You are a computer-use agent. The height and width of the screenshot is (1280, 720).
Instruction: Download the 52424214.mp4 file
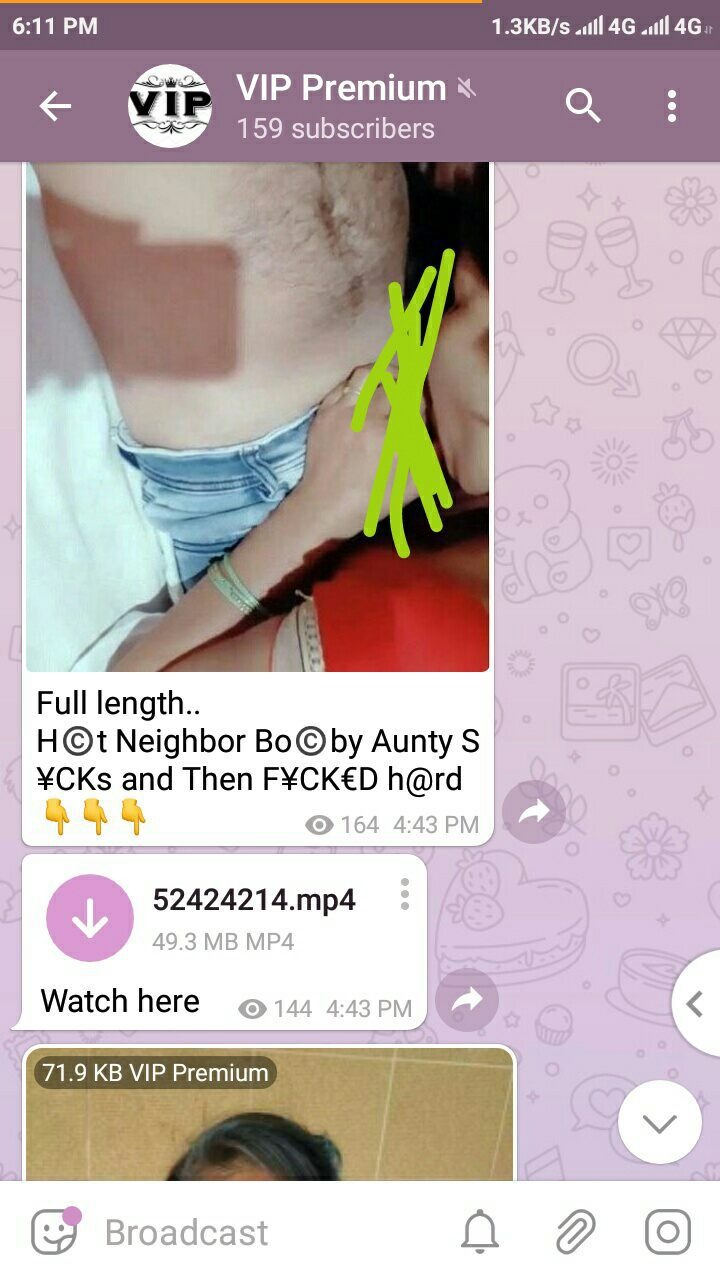click(90, 918)
